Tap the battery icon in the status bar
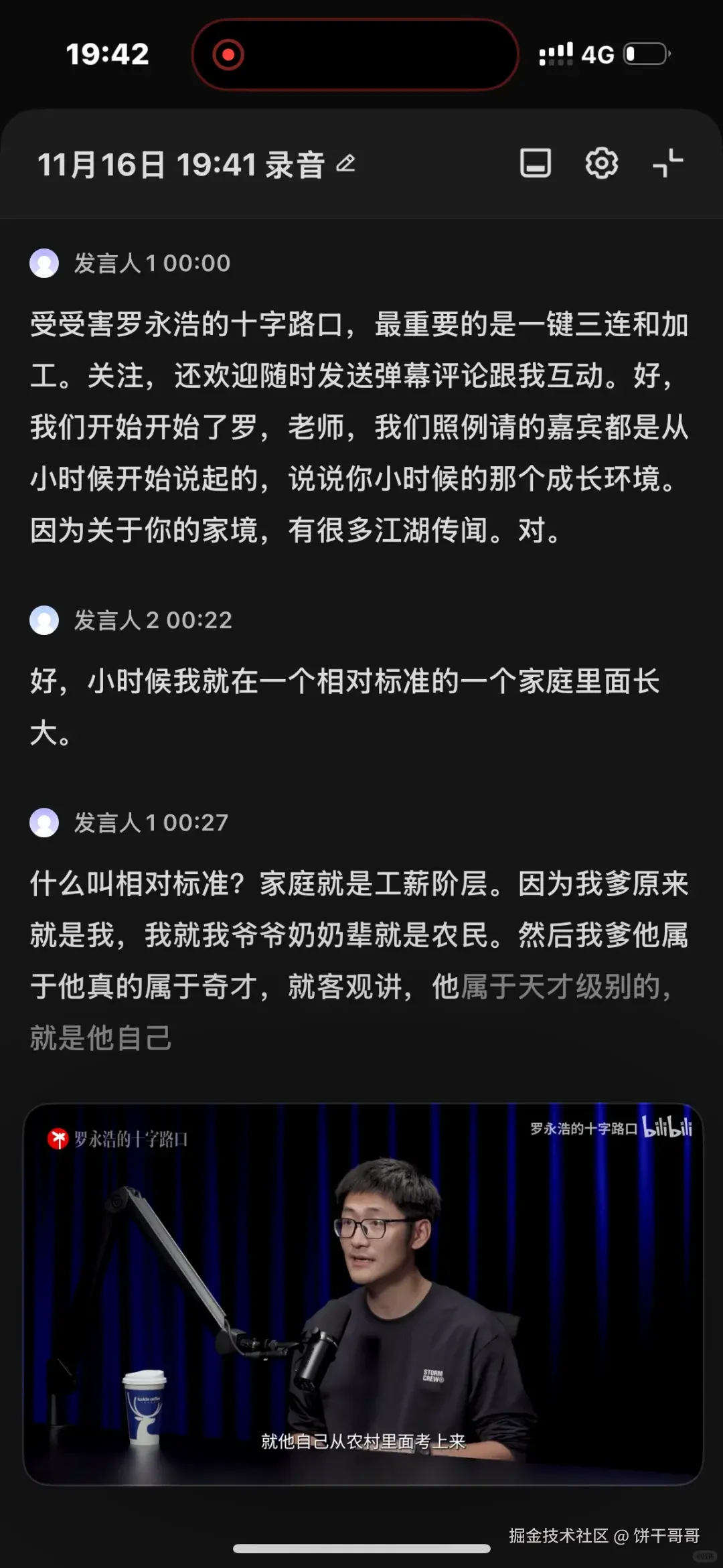This screenshot has width=723, height=1568. point(645,55)
